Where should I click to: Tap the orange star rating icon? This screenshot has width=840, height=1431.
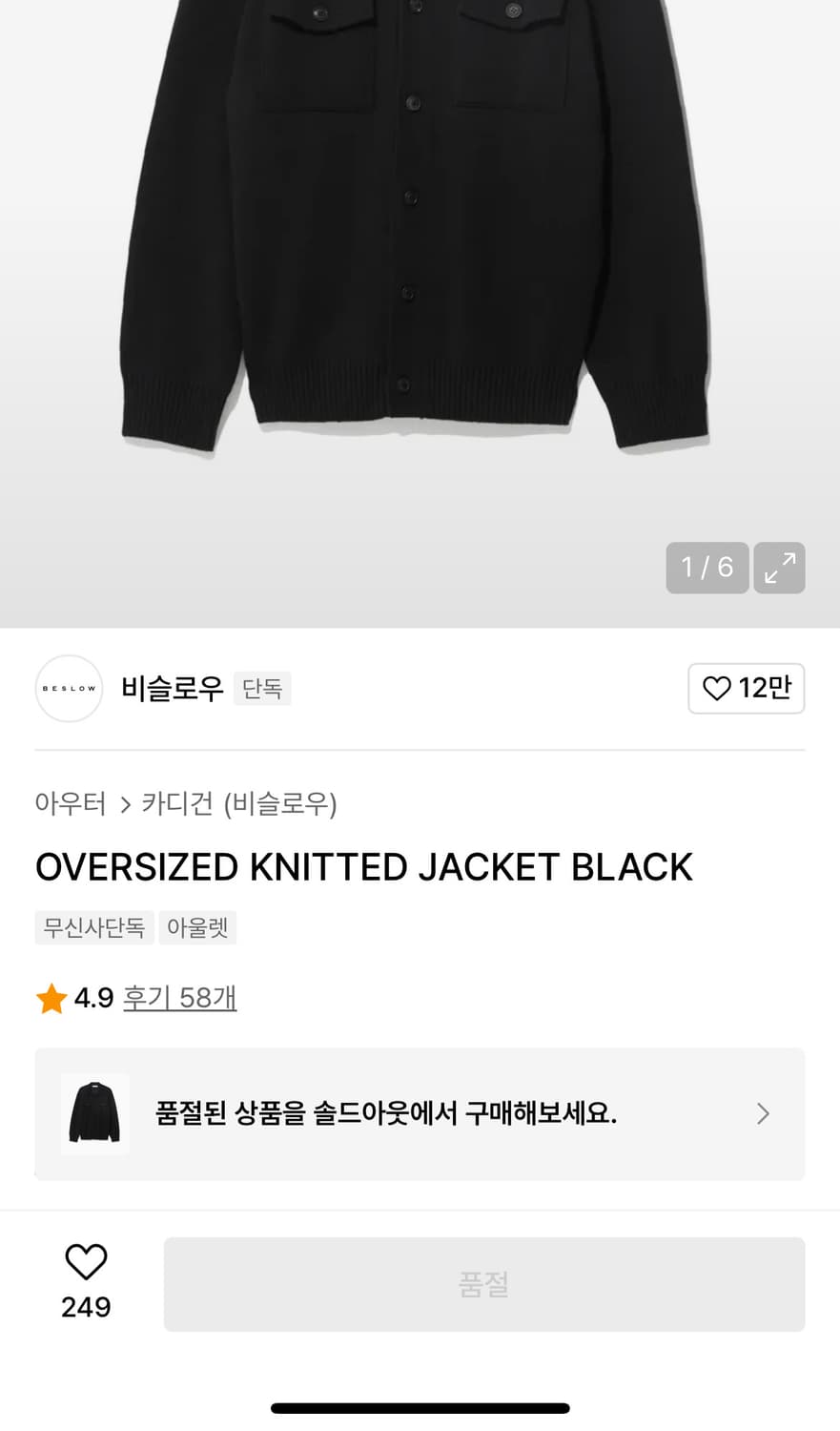click(x=51, y=998)
